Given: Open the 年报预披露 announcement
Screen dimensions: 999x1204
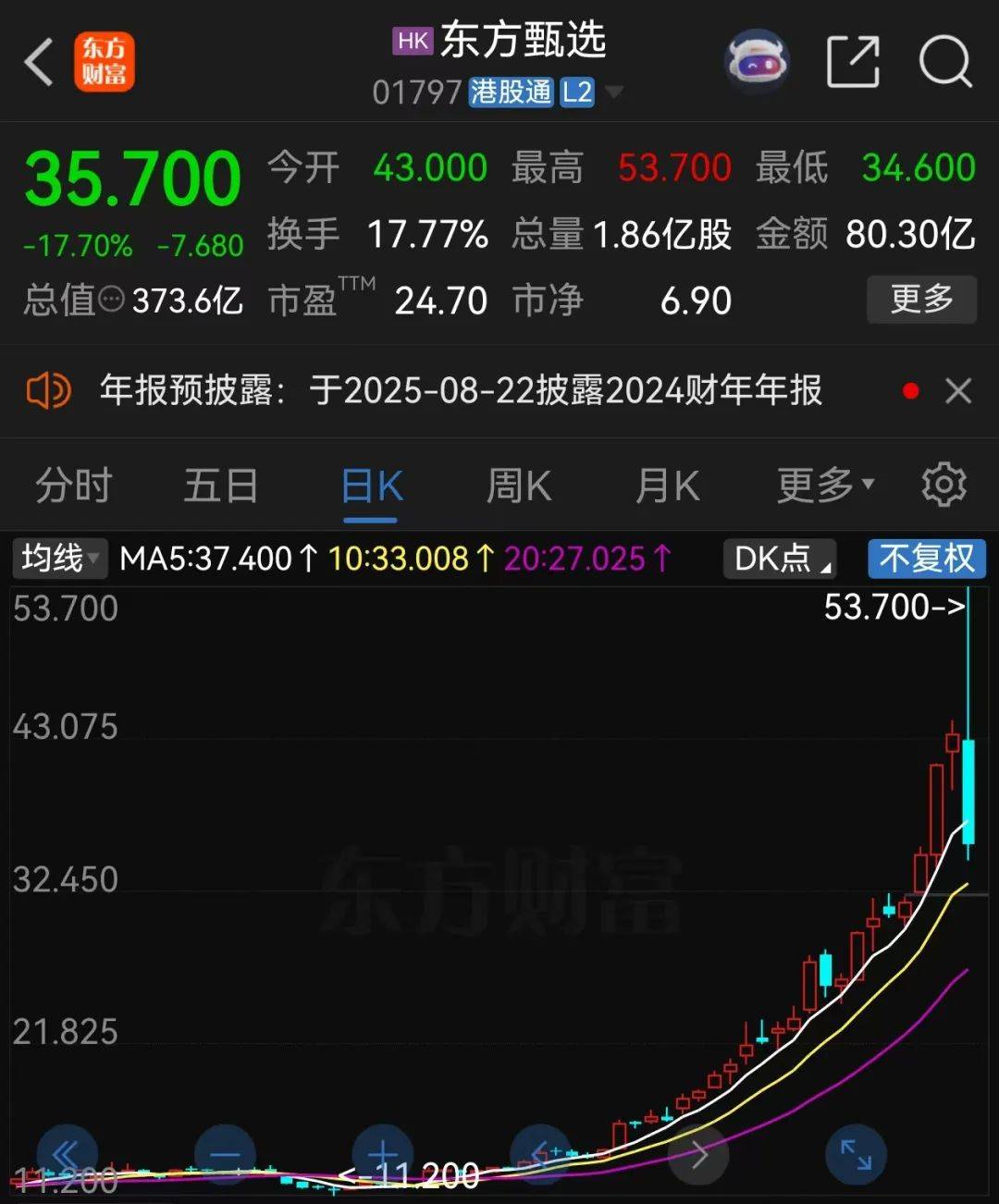Looking at the screenshot, I should pos(461,391).
